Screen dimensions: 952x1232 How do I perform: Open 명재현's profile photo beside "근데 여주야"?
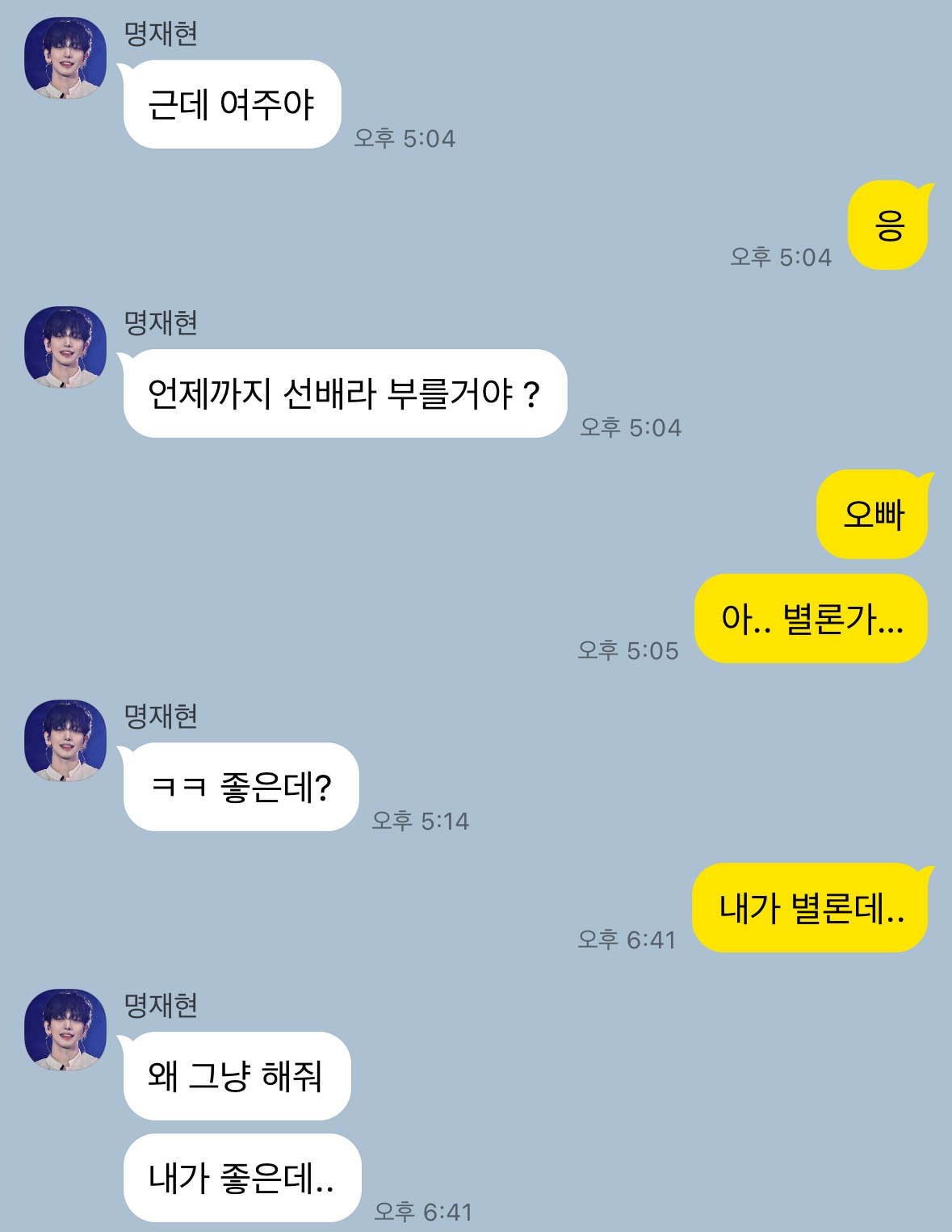pyautogui.click(x=65, y=58)
